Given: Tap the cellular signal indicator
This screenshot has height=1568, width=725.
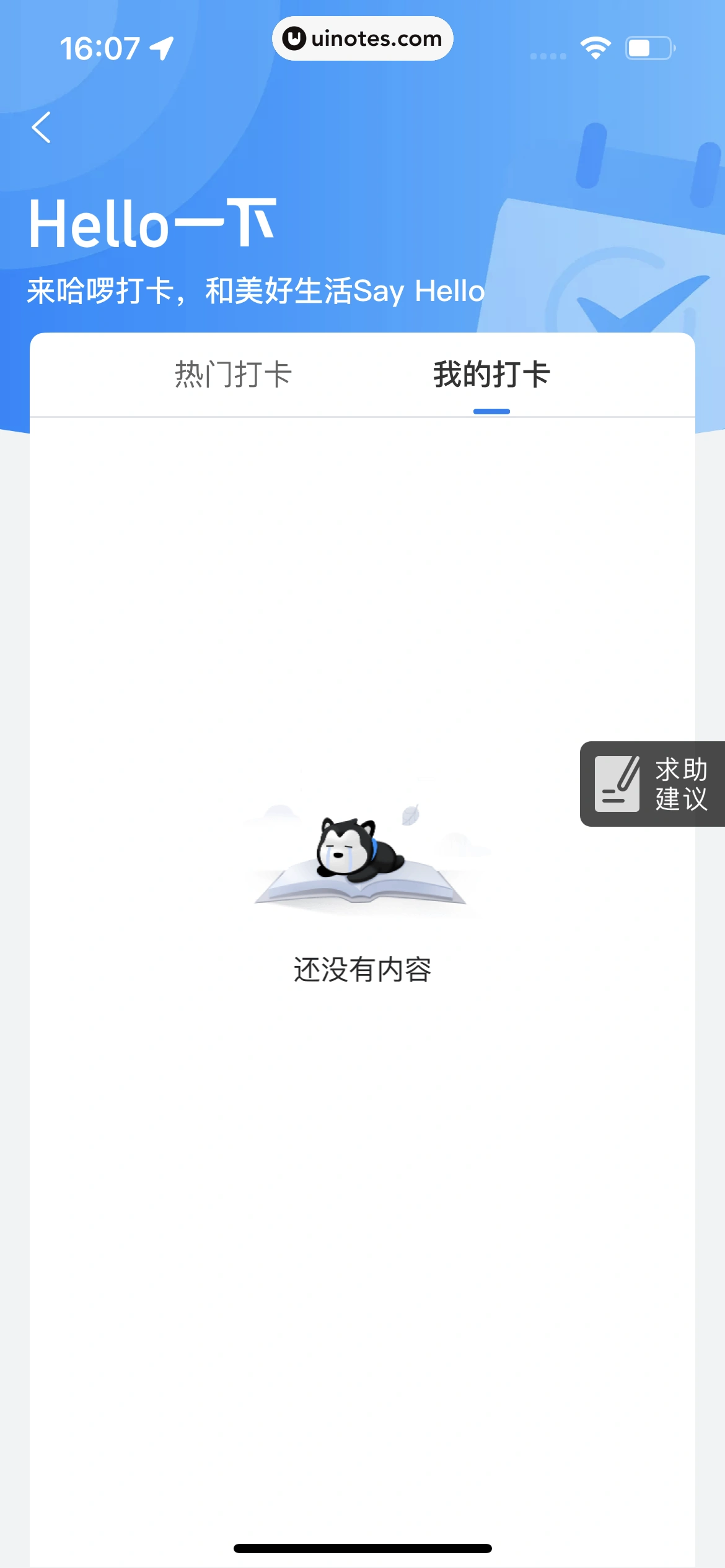Looking at the screenshot, I should click(548, 56).
